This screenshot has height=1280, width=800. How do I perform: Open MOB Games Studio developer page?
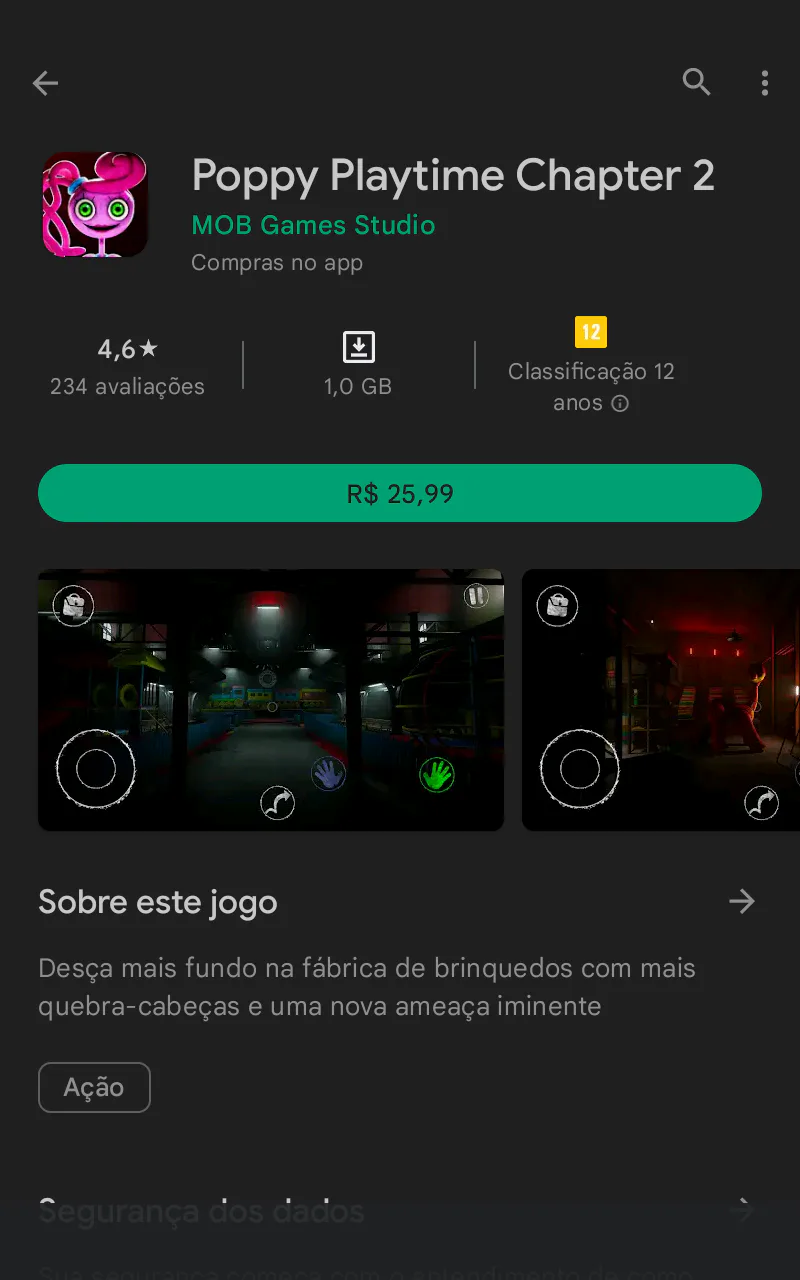coord(313,225)
